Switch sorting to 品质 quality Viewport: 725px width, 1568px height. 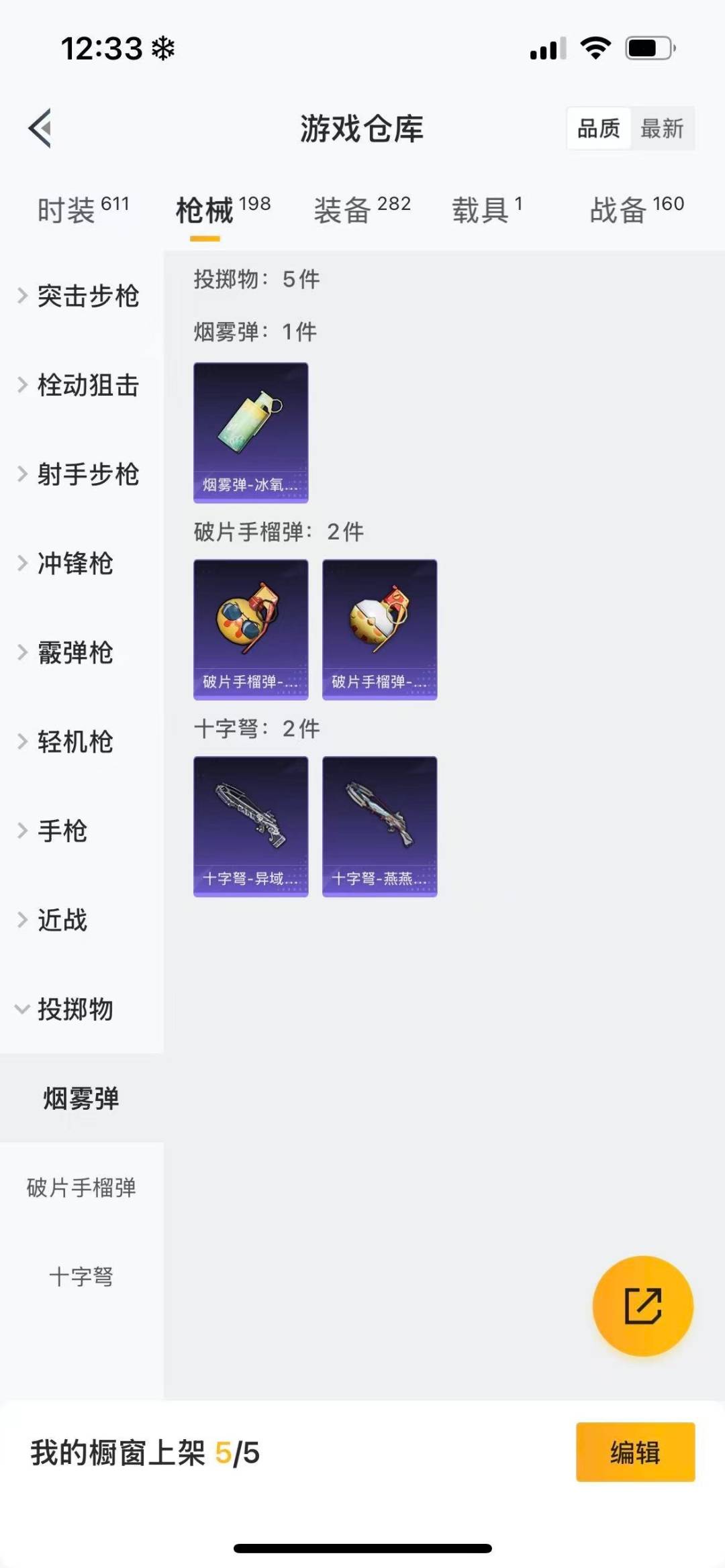(600, 127)
